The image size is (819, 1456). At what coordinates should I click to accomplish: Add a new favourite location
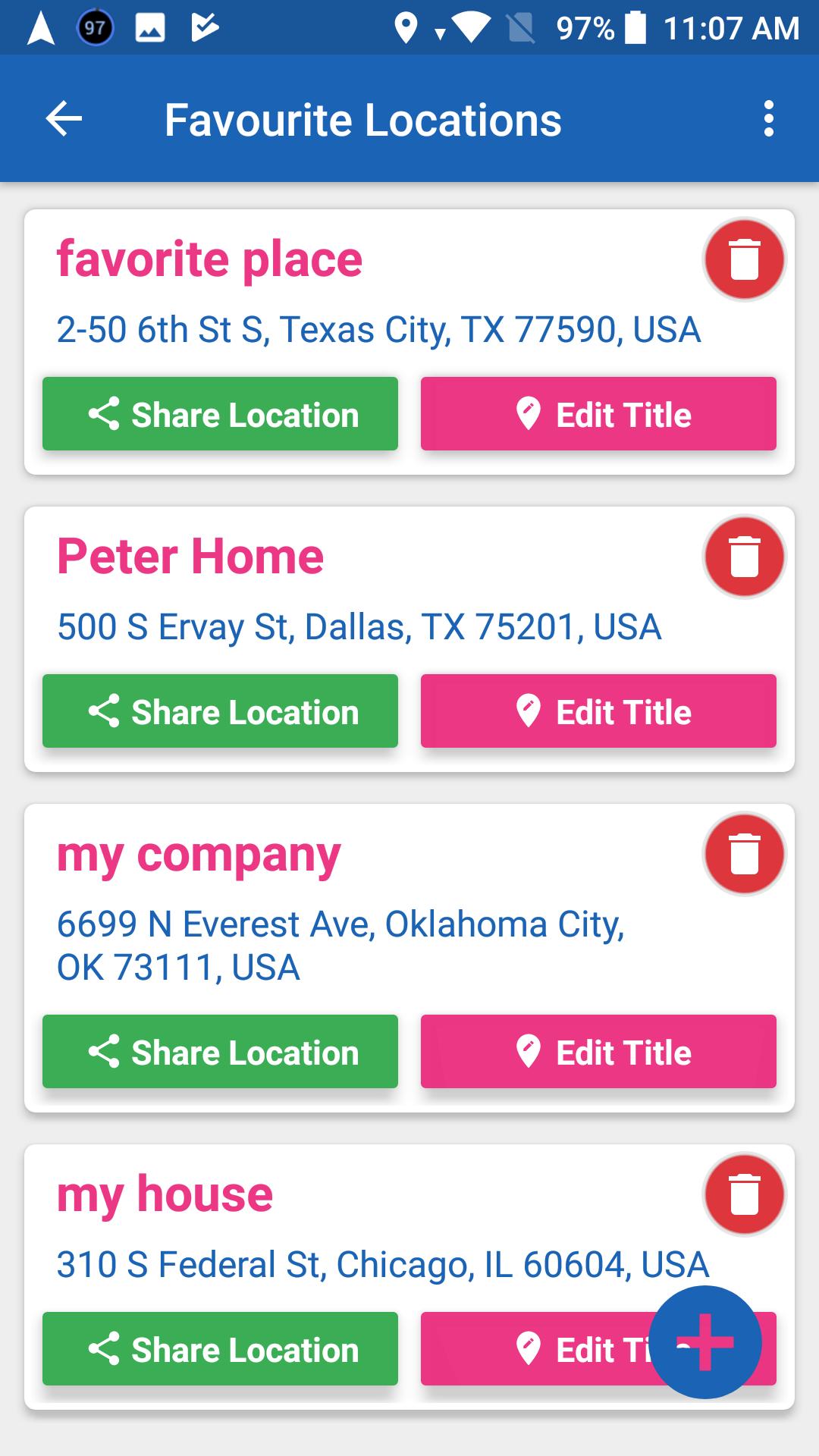coord(705,1342)
